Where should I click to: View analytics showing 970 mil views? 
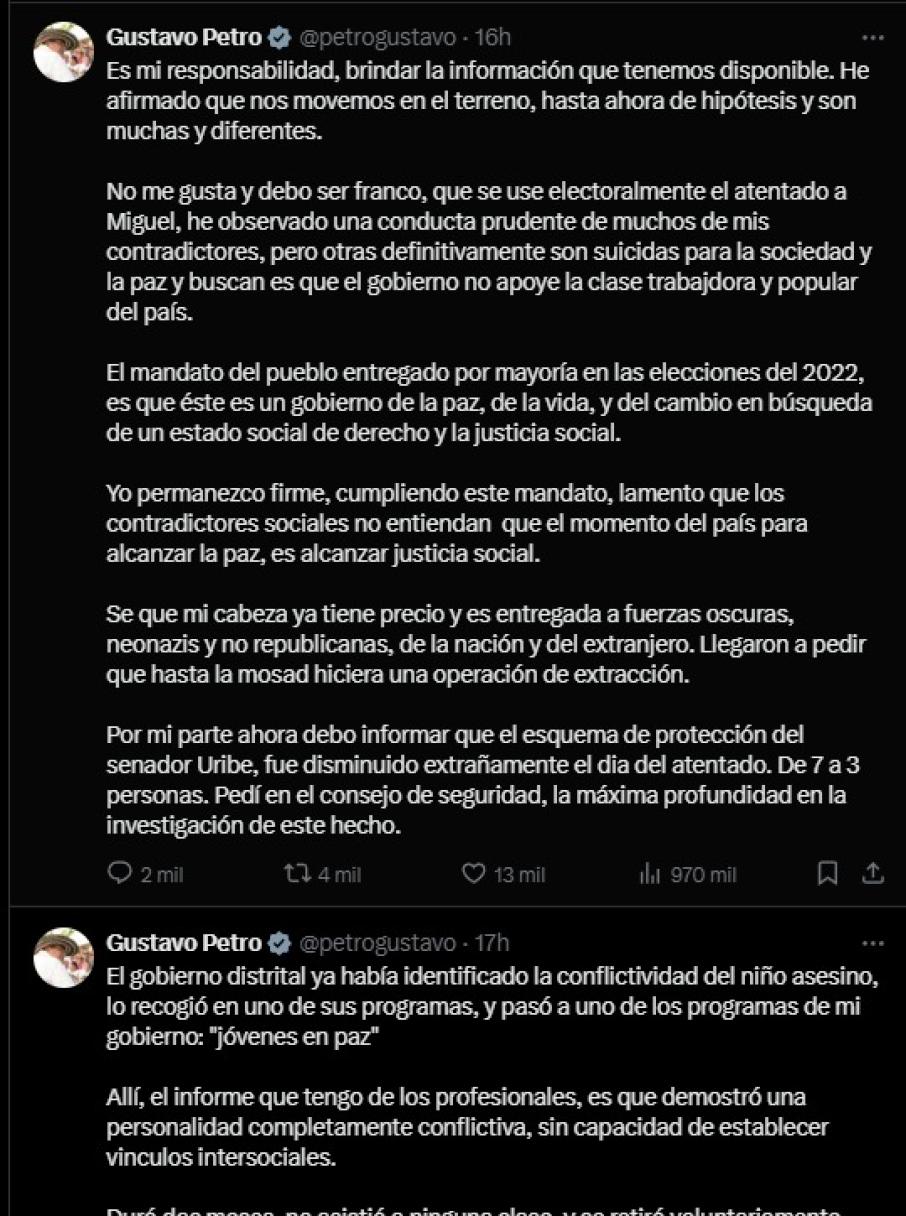pyautogui.click(x=651, y=874)
